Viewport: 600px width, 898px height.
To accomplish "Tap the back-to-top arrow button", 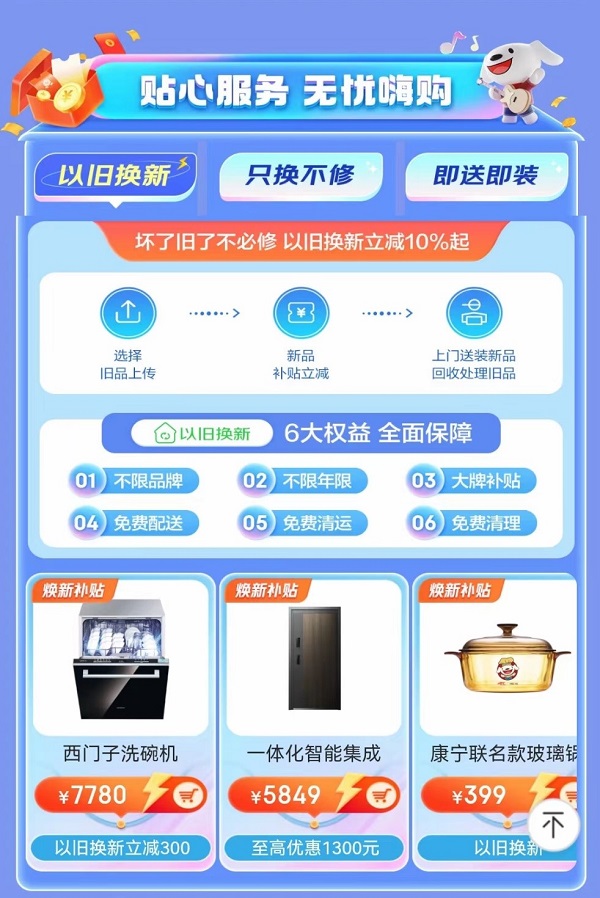I will point(553,824).
